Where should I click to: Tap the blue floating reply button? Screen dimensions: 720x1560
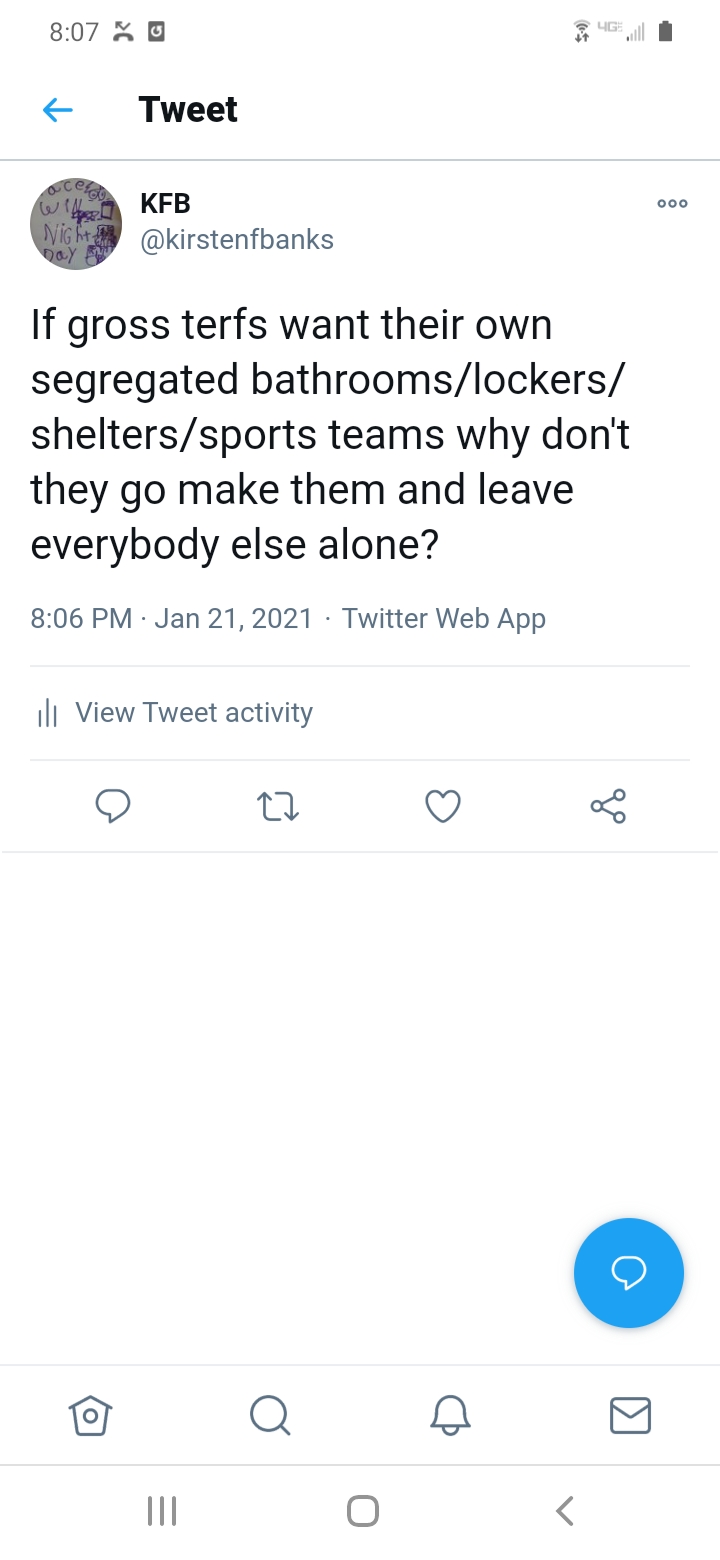[628, 1272]
